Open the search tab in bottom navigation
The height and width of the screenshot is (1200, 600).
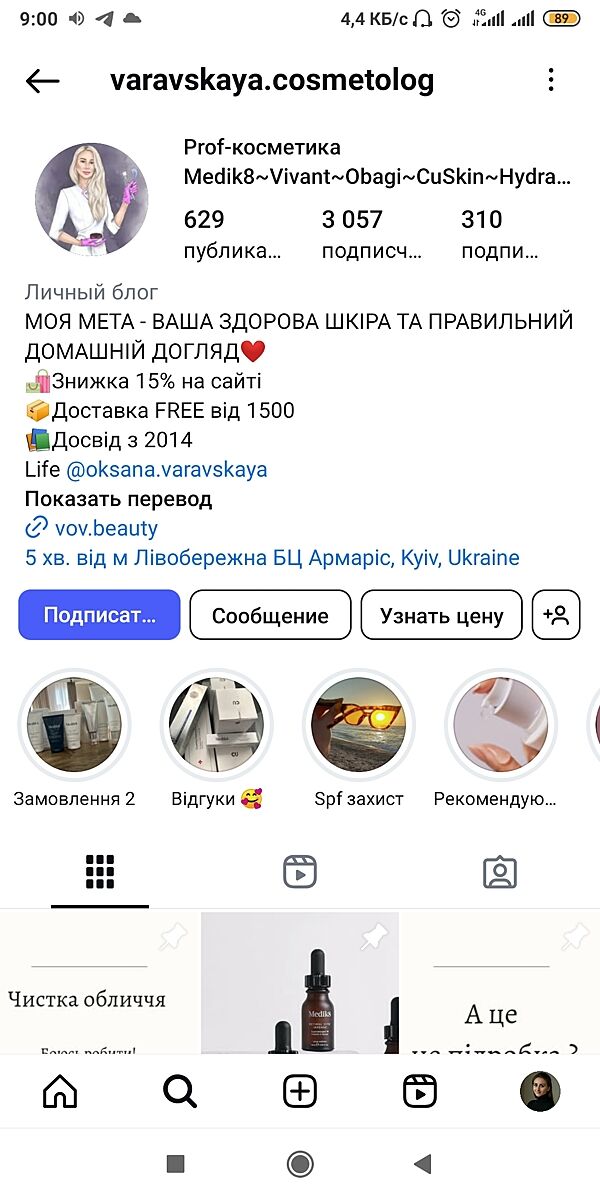pyautogui.click(x=180, y=1092)
